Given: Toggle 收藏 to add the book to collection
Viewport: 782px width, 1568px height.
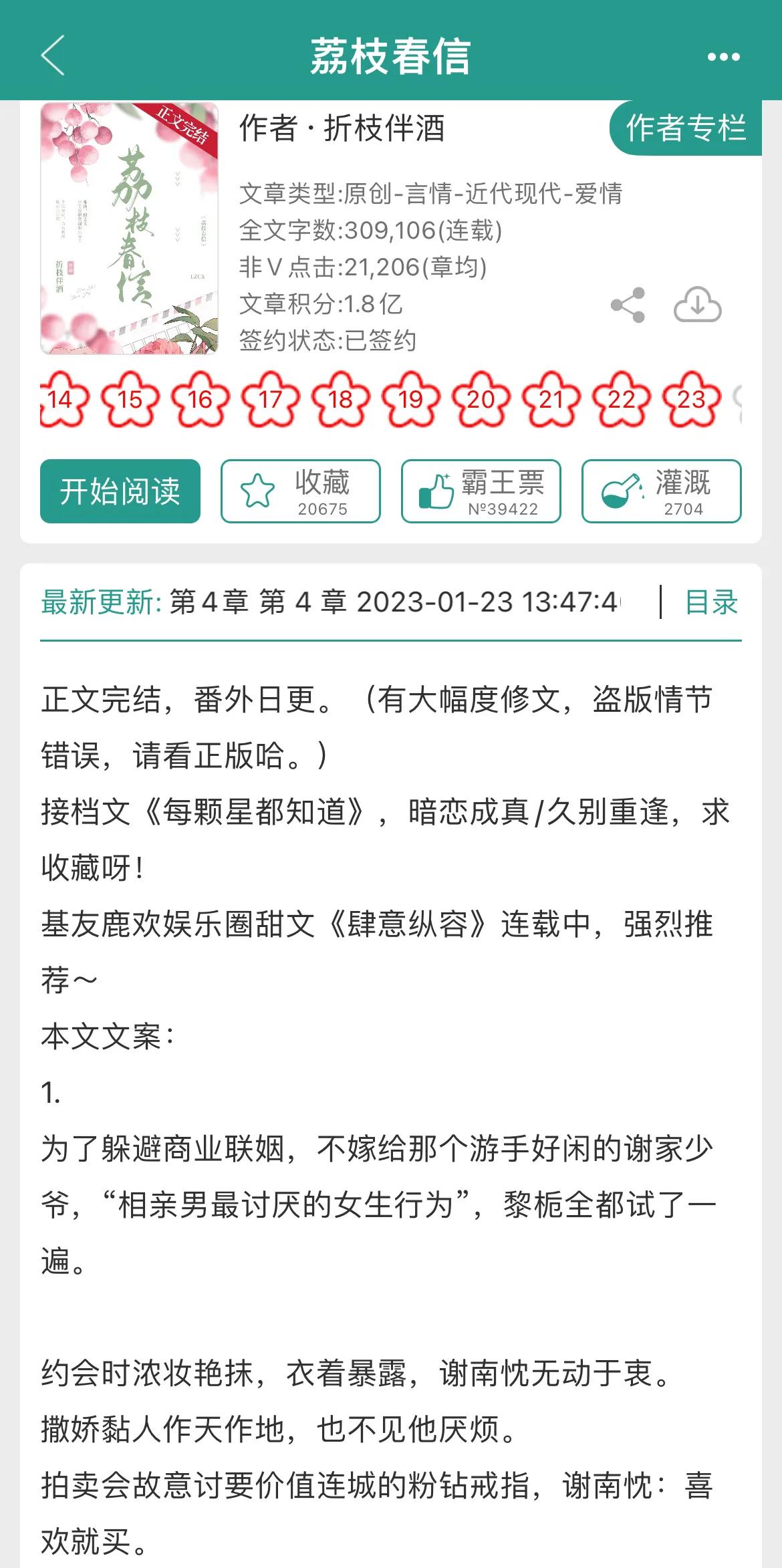Looking at the screenshot, I should pos(302,492).
